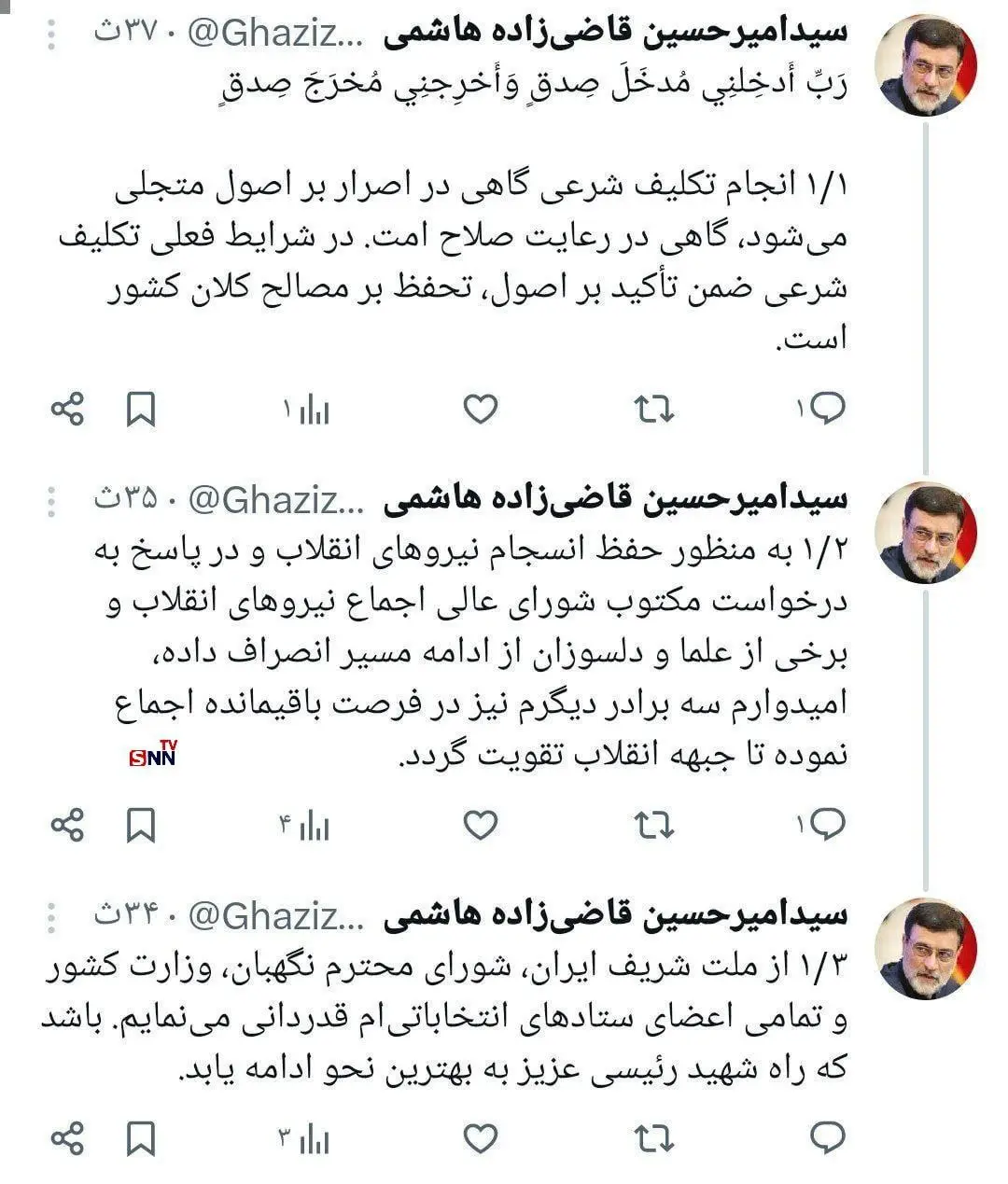The image size is (1008, 1184).
Task: Reply to the tweet numbered 1/2
Action: [x=821, y=824]
